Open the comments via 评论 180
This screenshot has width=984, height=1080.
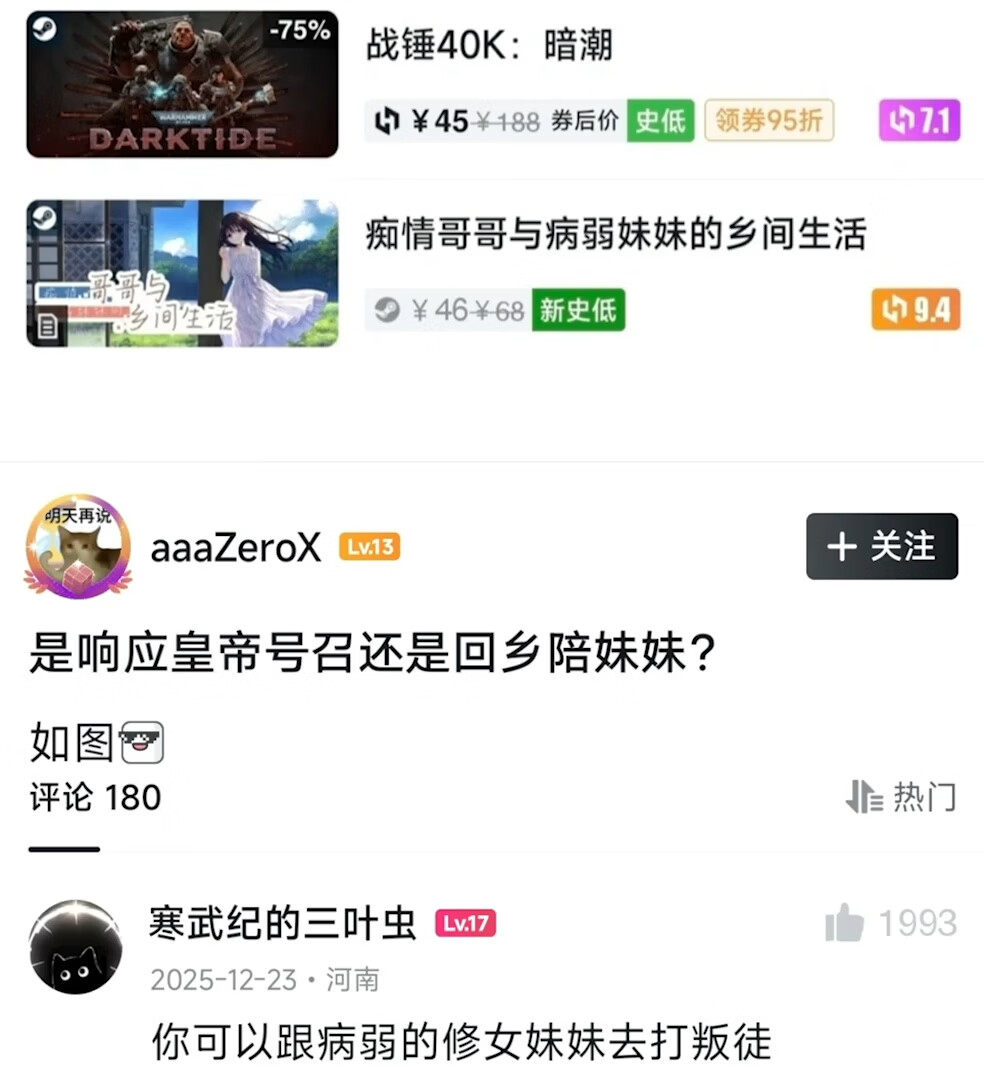point(94,796)
